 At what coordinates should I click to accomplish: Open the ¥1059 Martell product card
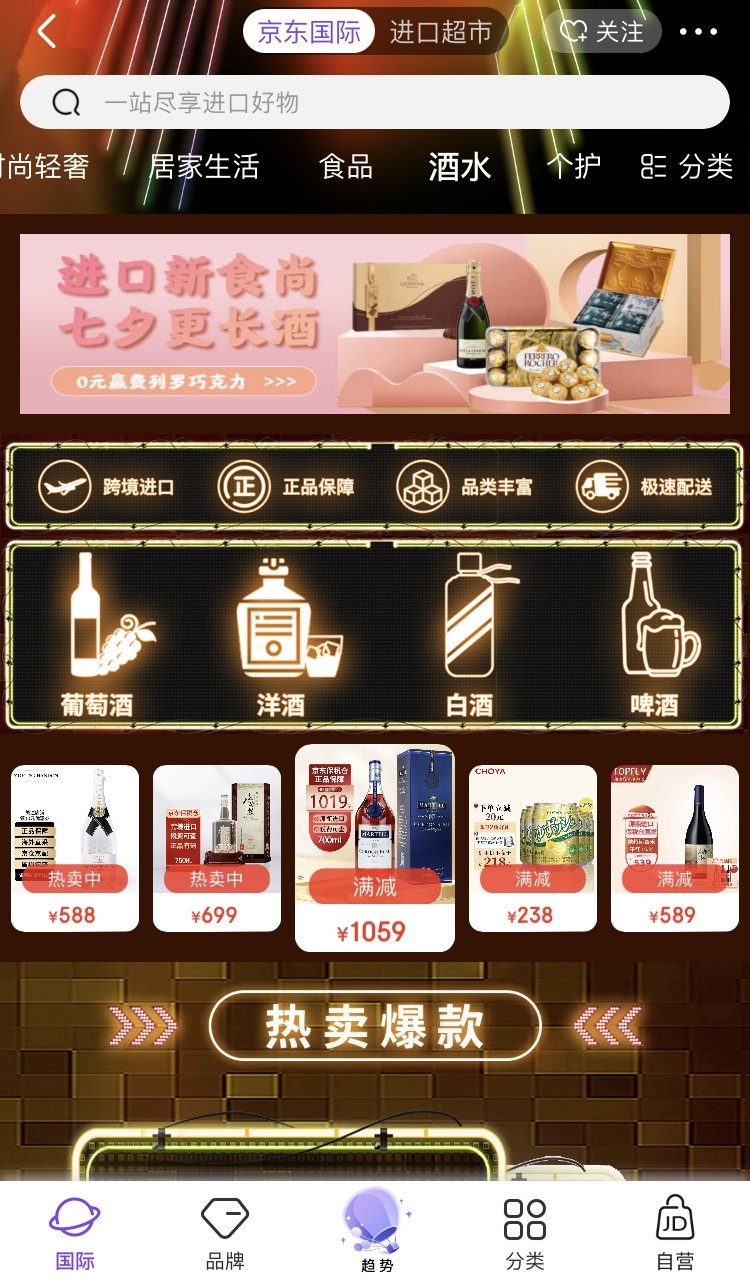(x=375, y=847)
